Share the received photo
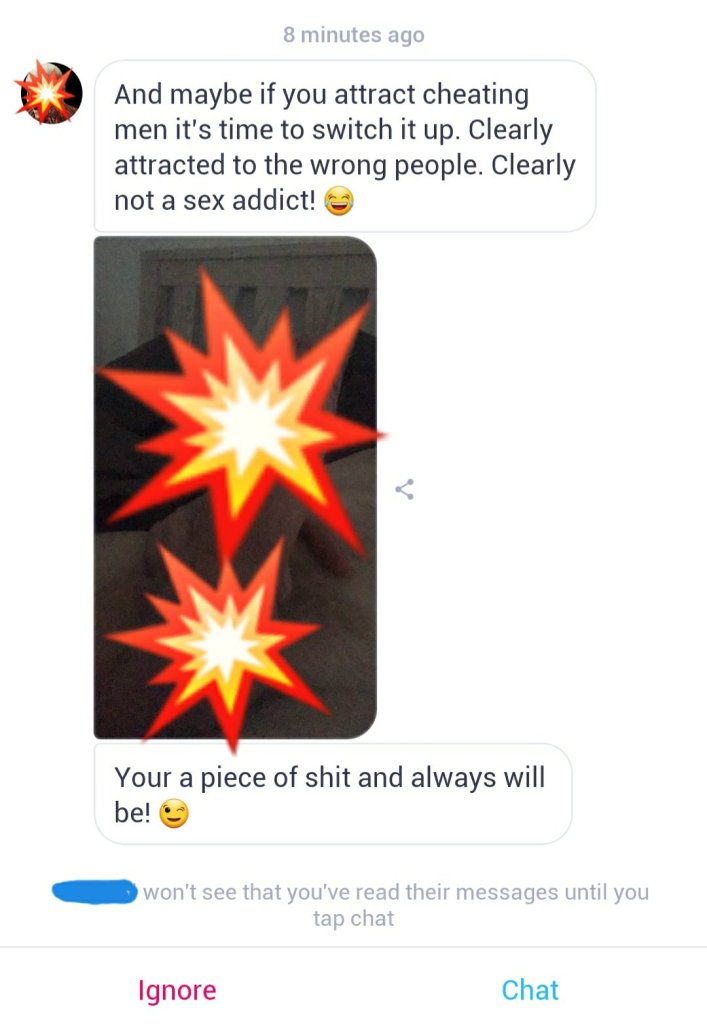This screenshot has height=1024, width=707. (x=404, y=489)
